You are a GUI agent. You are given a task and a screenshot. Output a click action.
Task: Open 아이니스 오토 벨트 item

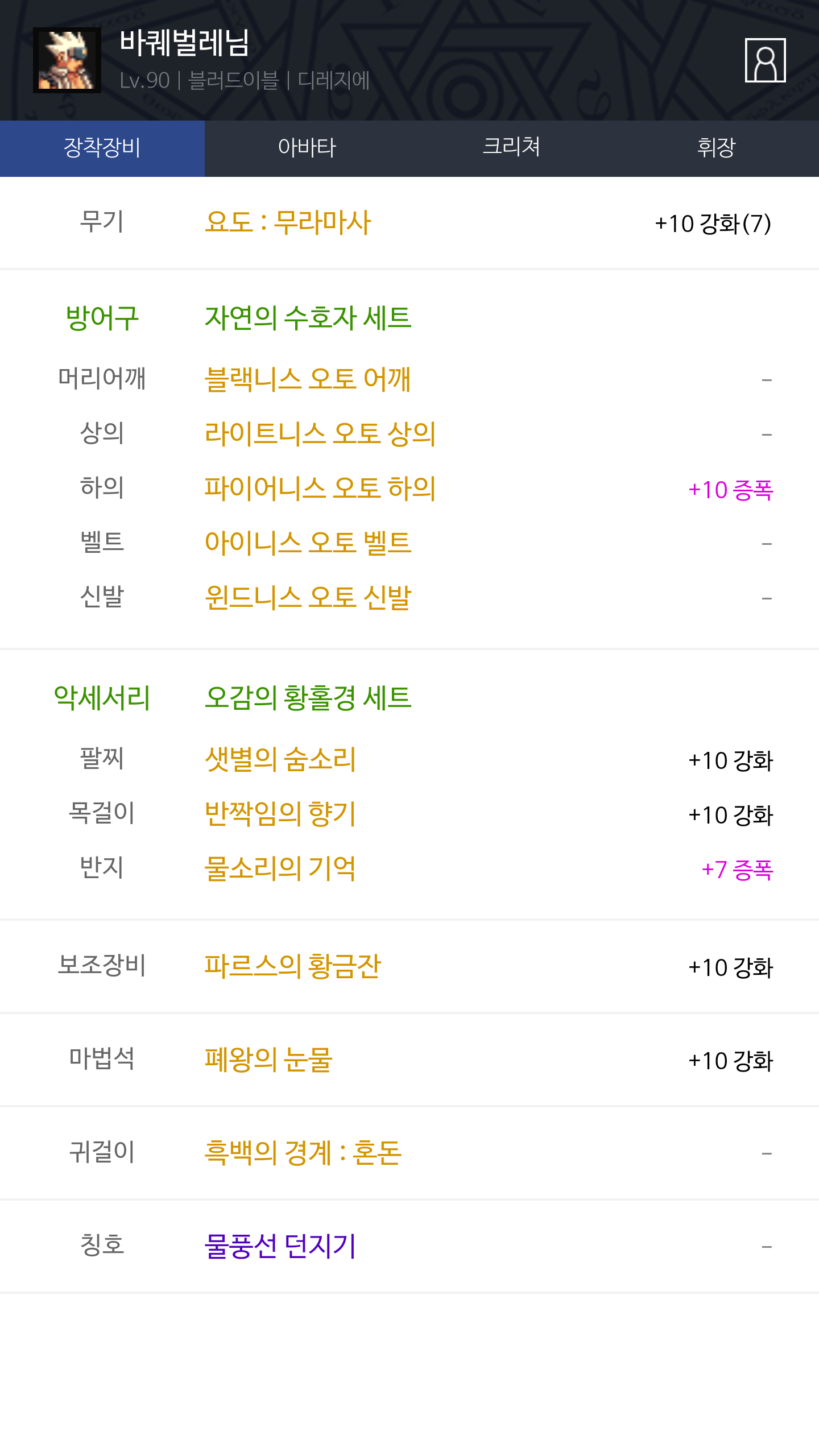click(308, 543)
